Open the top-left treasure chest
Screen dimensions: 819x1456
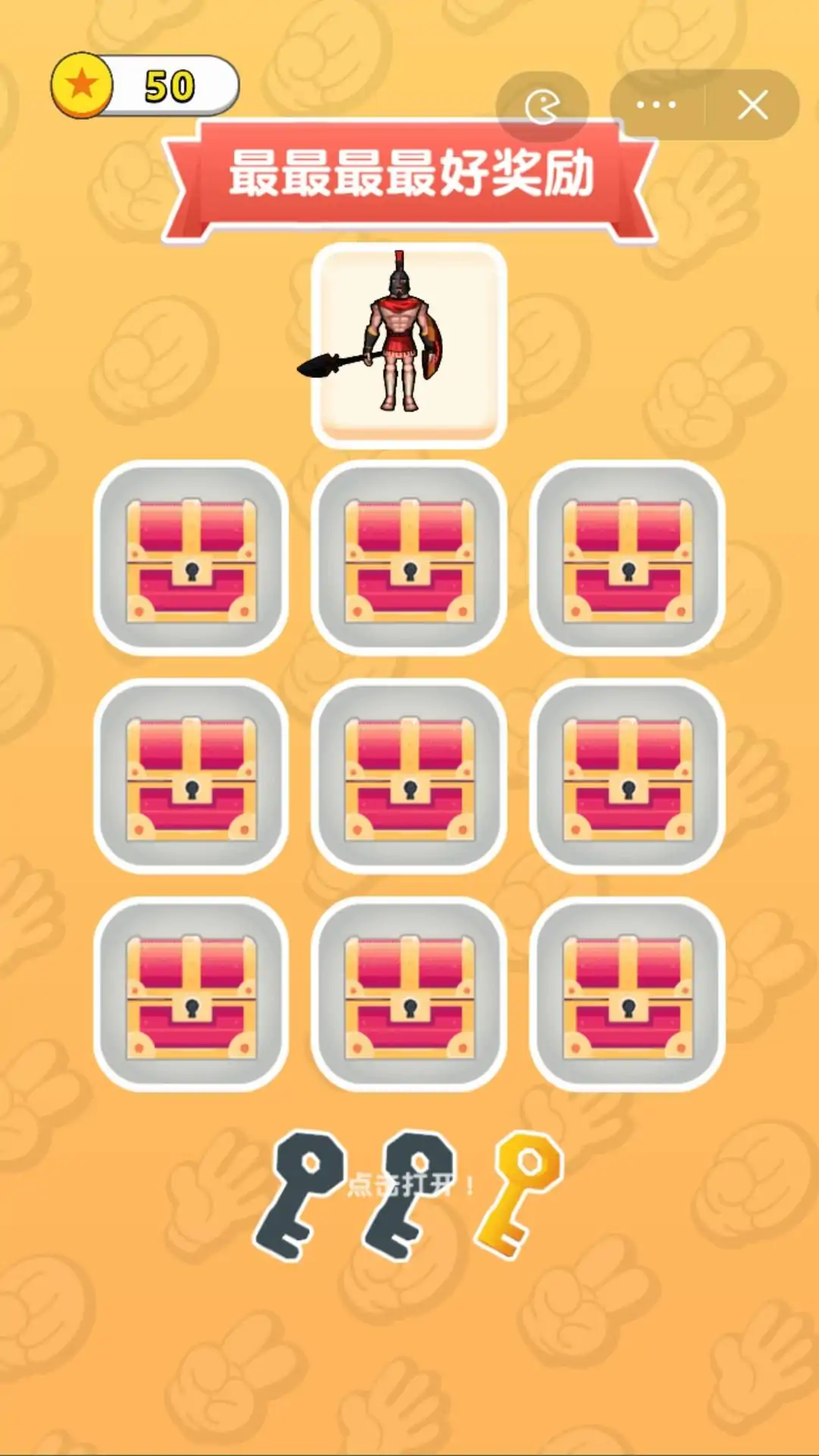coord(191,558)
